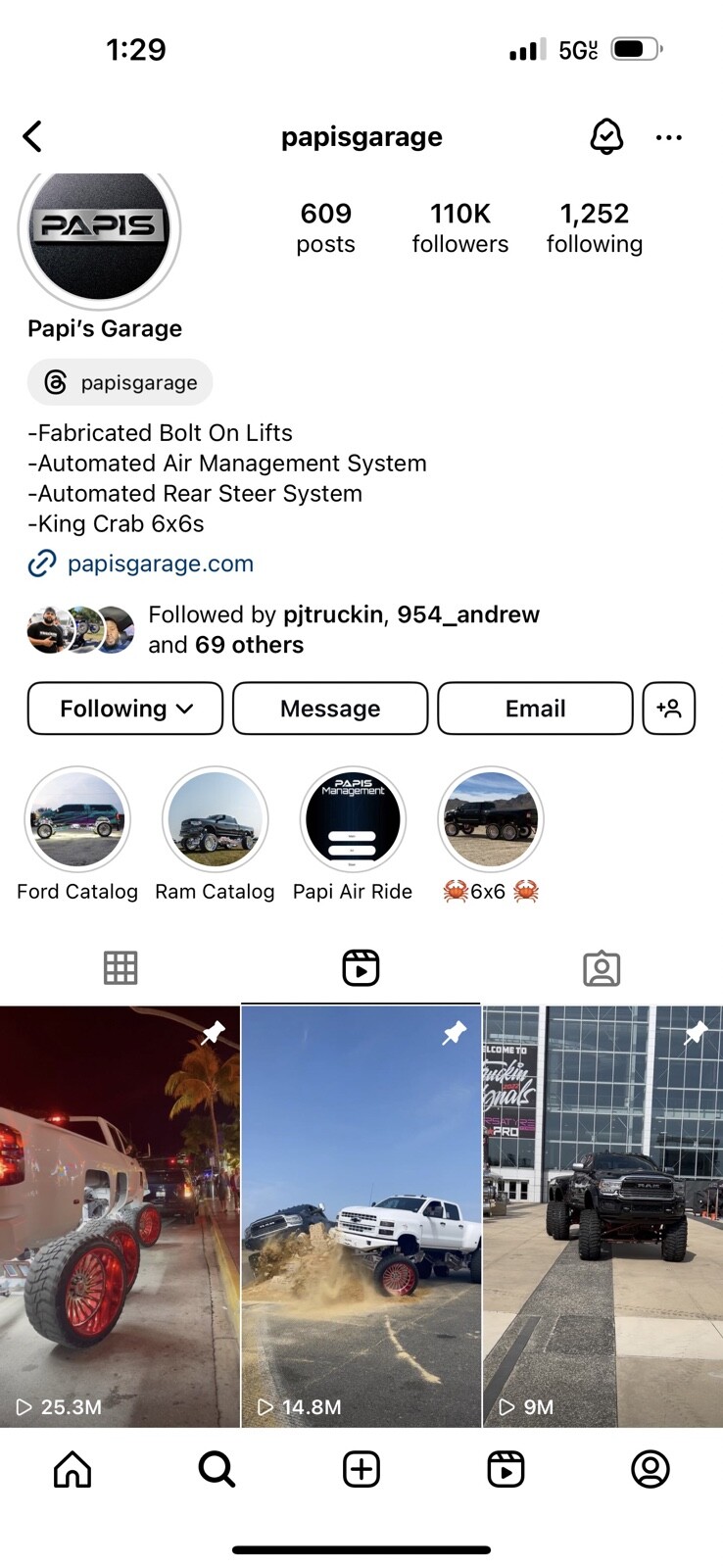Viewport: 723px width, 1568px height.
Task: Visit the papisgarage.com website link
Action: pyautogui.click(x=160, y=563)
